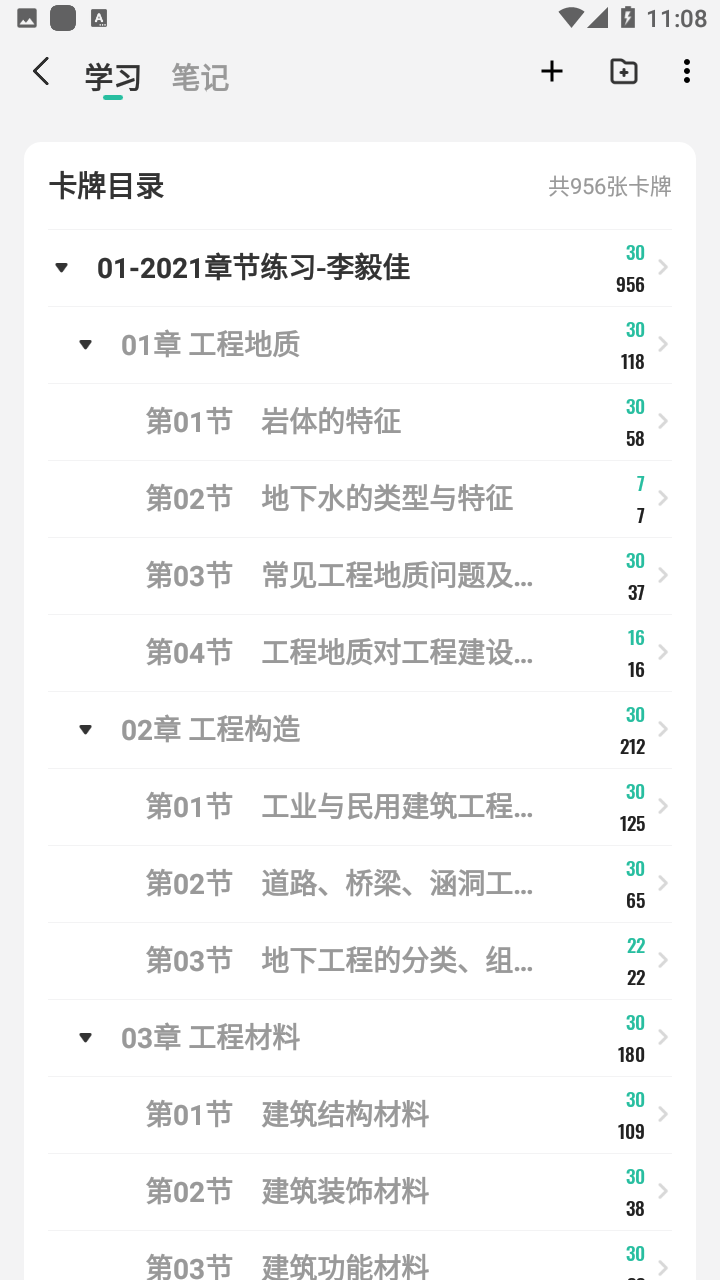Collapse the 01-2021章节练习-李毅佳 deck
The width and height of the screenshot is (720, 1280).
click(x=62, y=268)
